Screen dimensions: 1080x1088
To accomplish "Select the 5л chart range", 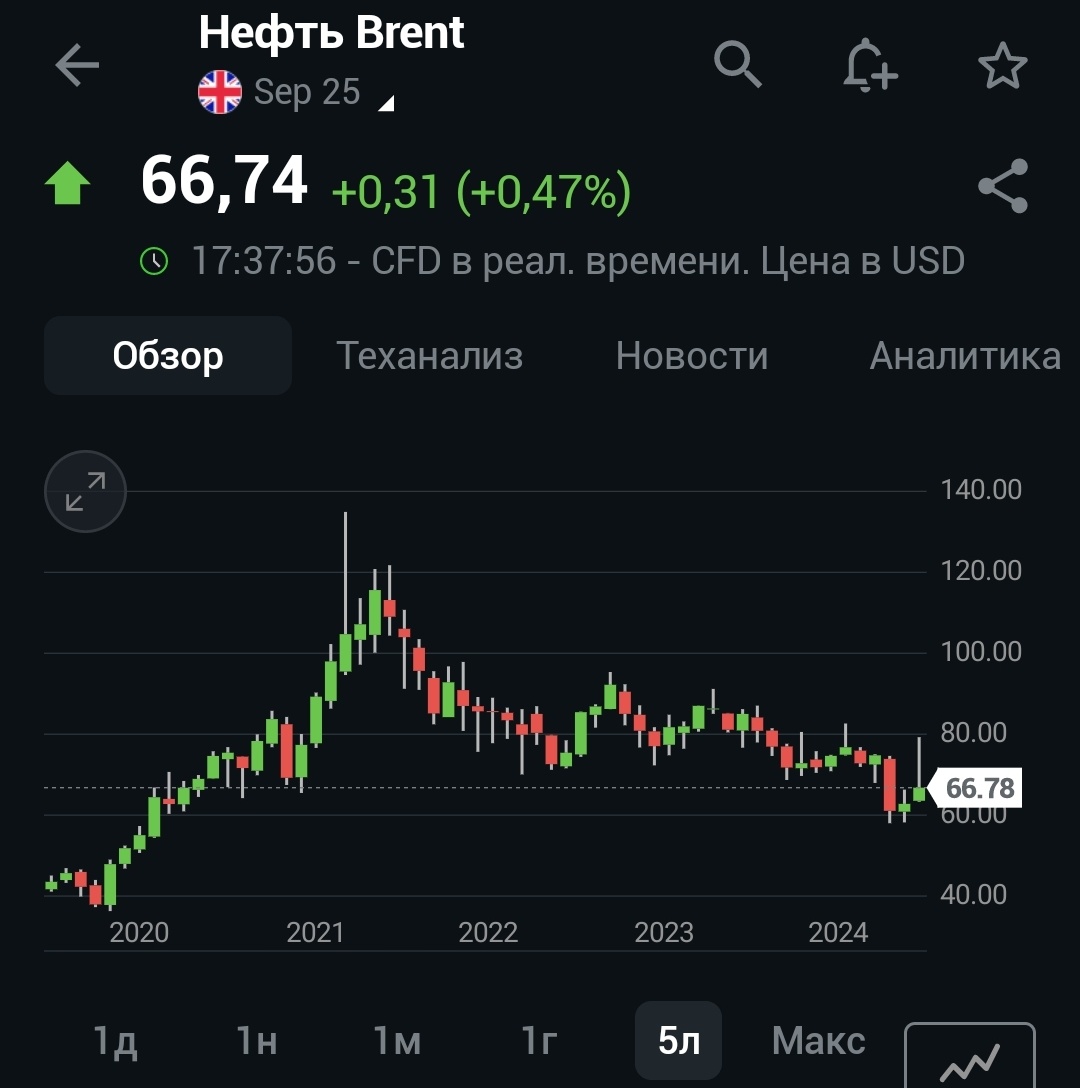I will [679, 1040].
